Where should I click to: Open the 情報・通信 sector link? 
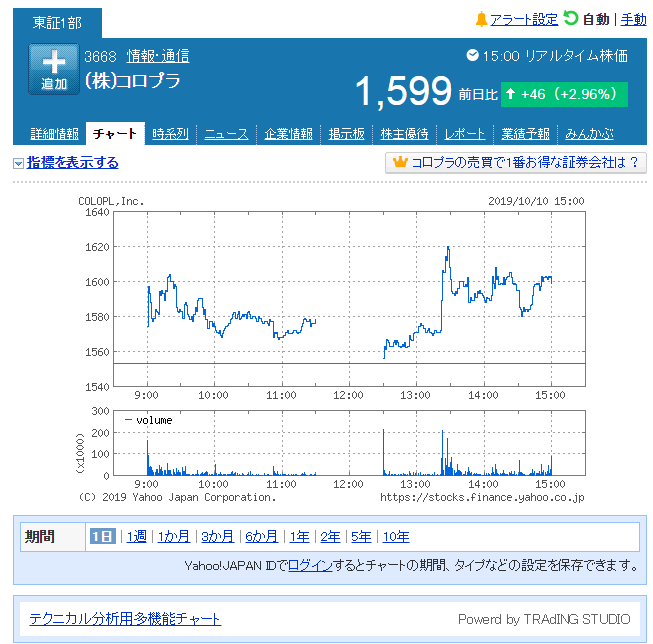(x=158, y=56)
